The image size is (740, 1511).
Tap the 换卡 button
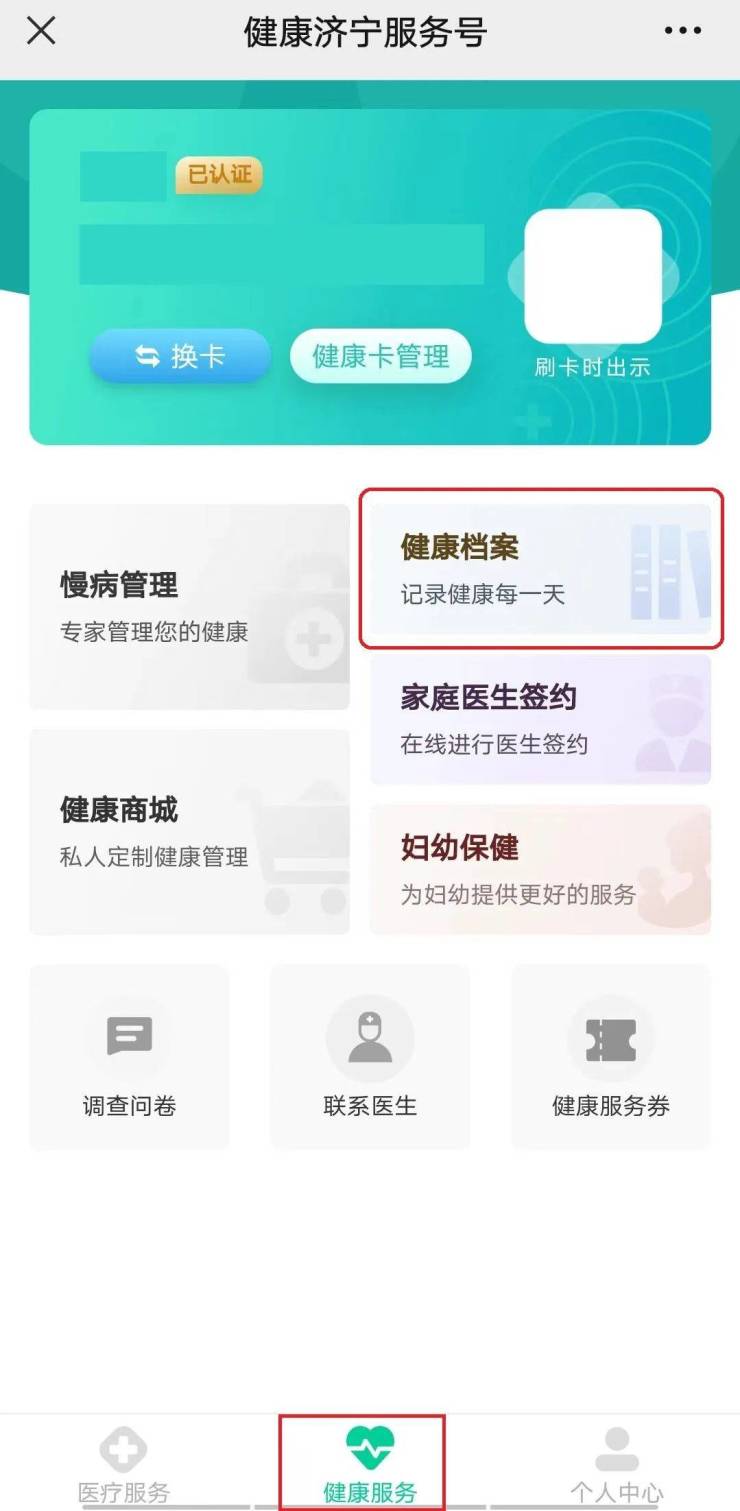180,356
